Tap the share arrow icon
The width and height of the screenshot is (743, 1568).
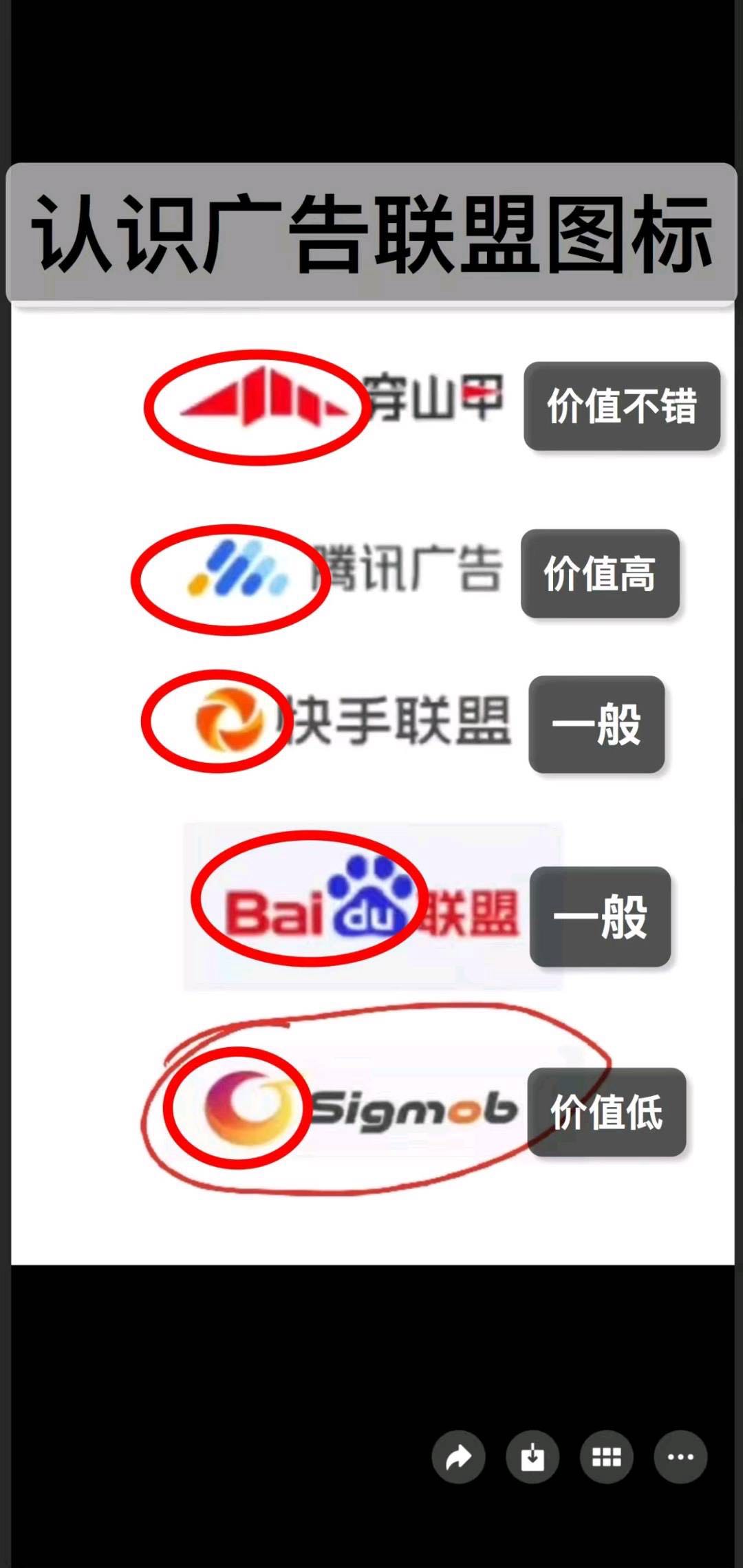[460, 1457]
